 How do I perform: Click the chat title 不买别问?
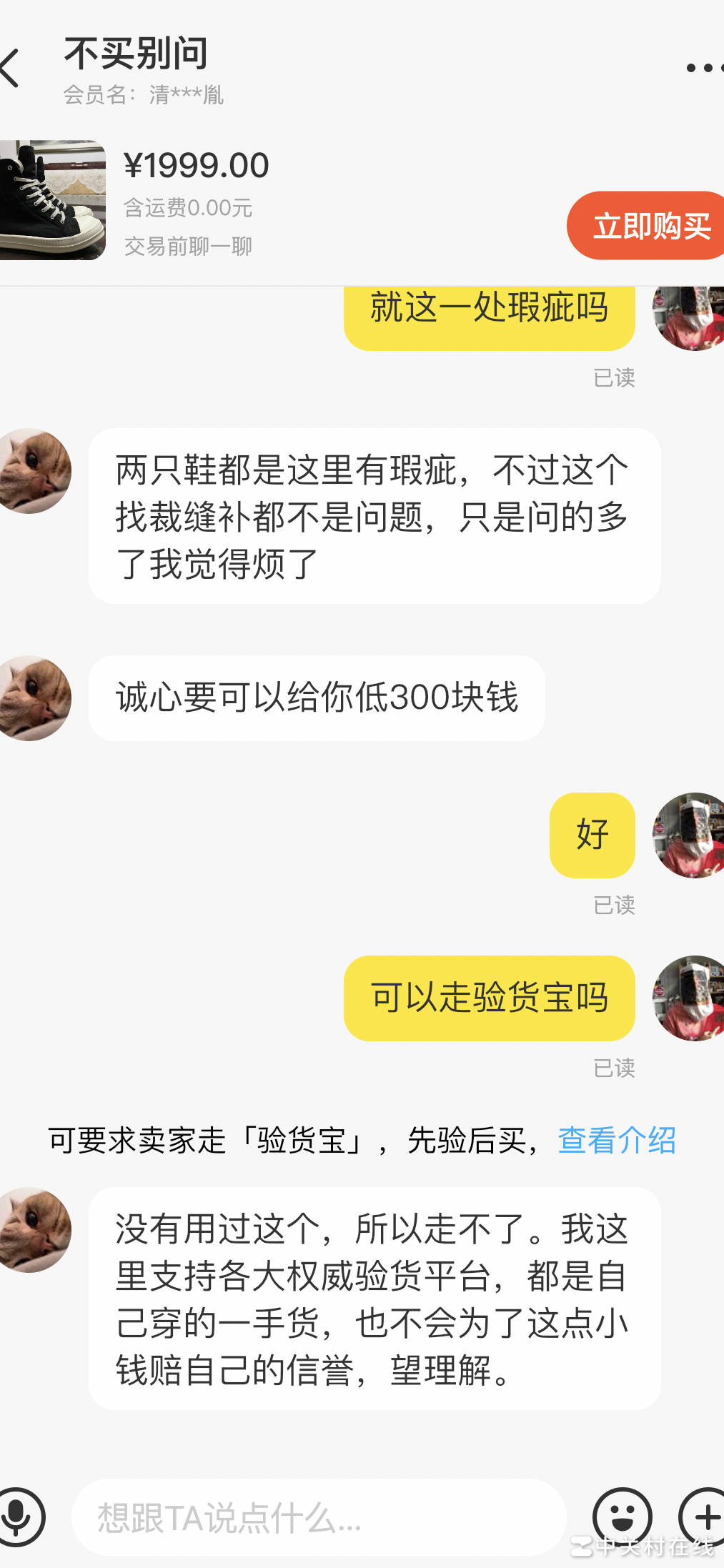135,54
